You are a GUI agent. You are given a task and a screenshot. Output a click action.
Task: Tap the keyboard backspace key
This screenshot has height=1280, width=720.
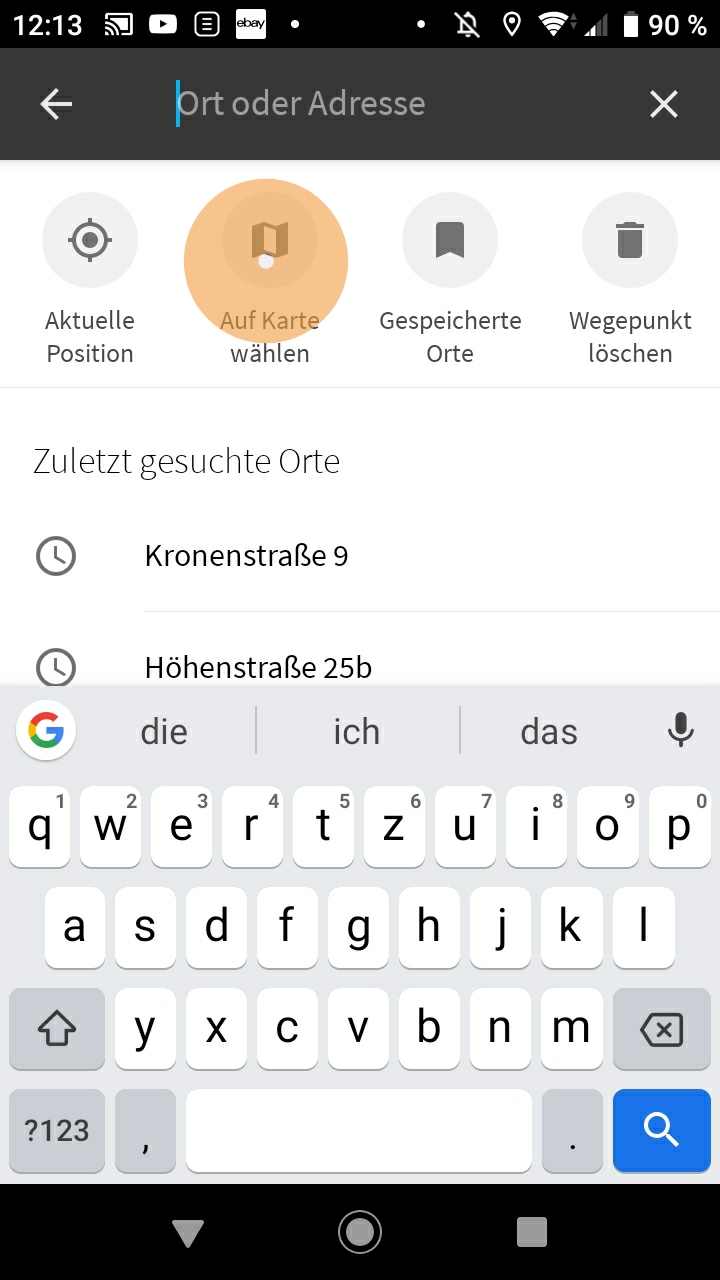[x=661, y=1029]
